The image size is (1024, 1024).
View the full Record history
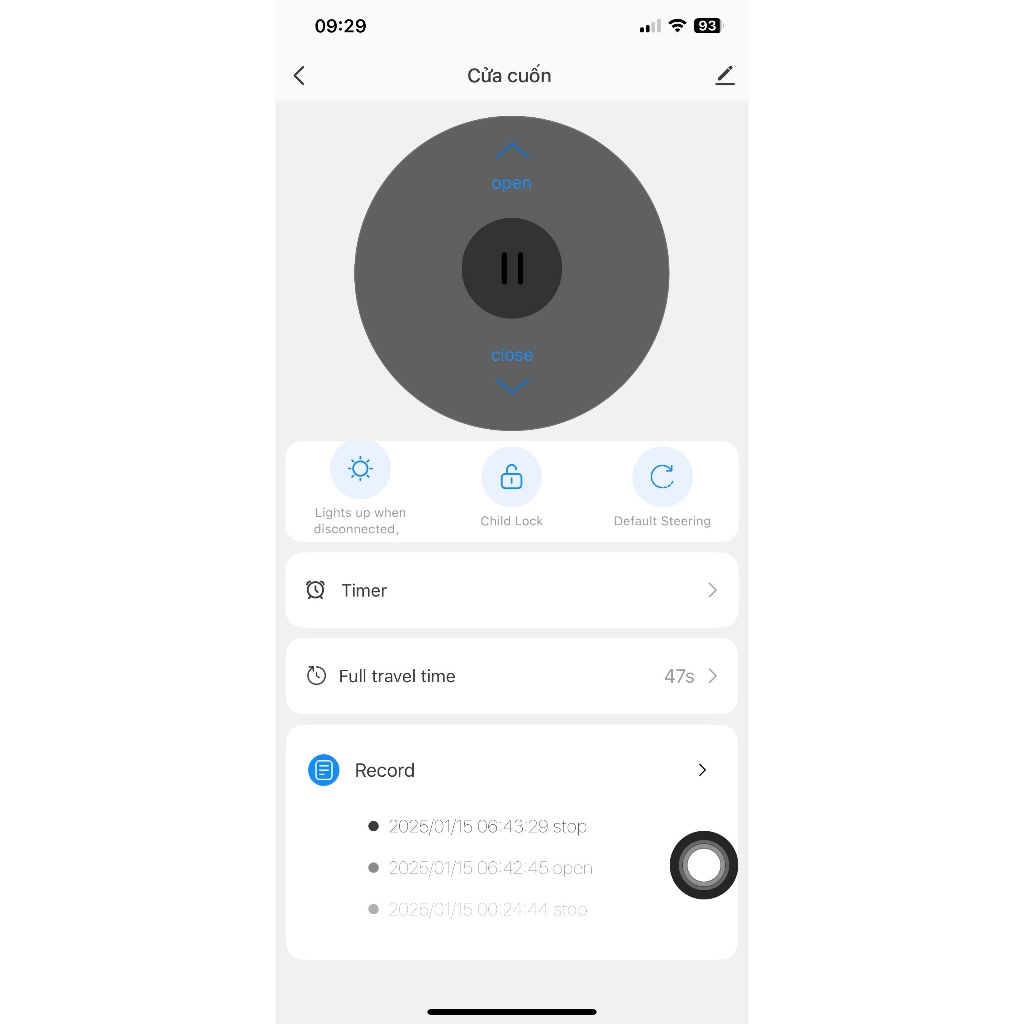click(x=702, y=770)
